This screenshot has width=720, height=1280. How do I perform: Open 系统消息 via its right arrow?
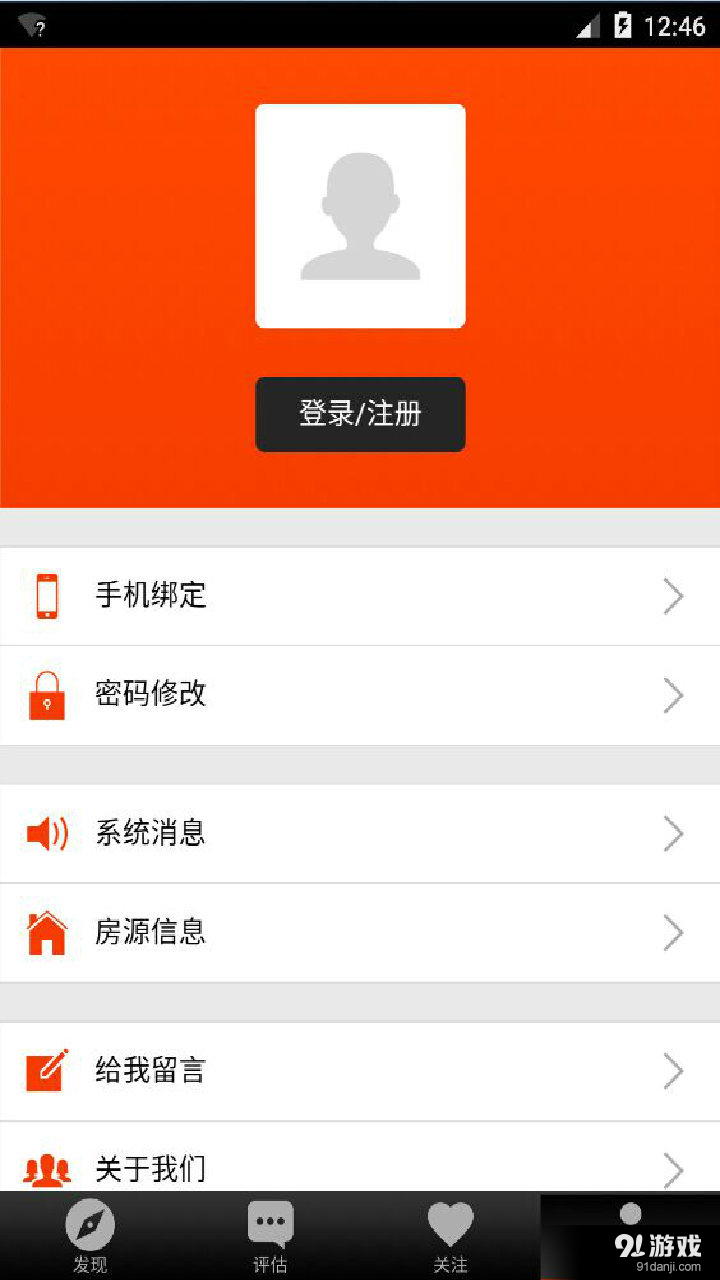pyautogui.click(x=673, y=834)
